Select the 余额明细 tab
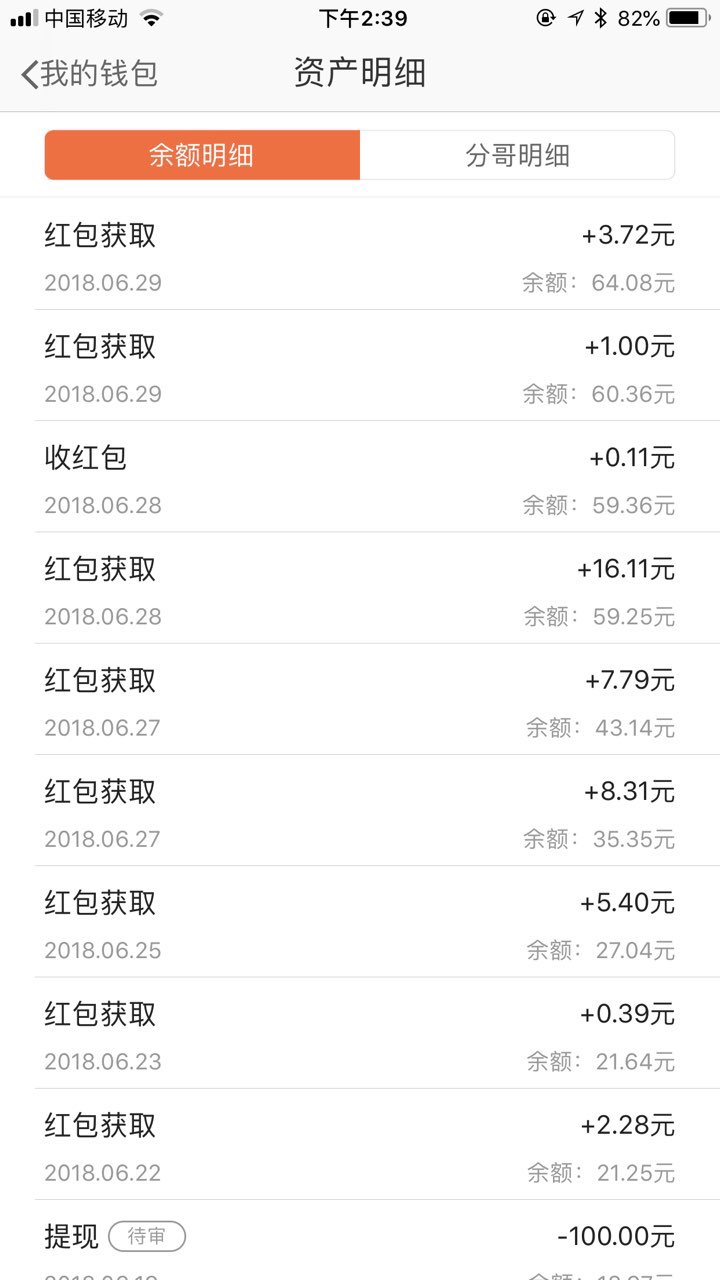Screen dimensions: 720x1280 (202, 155)
